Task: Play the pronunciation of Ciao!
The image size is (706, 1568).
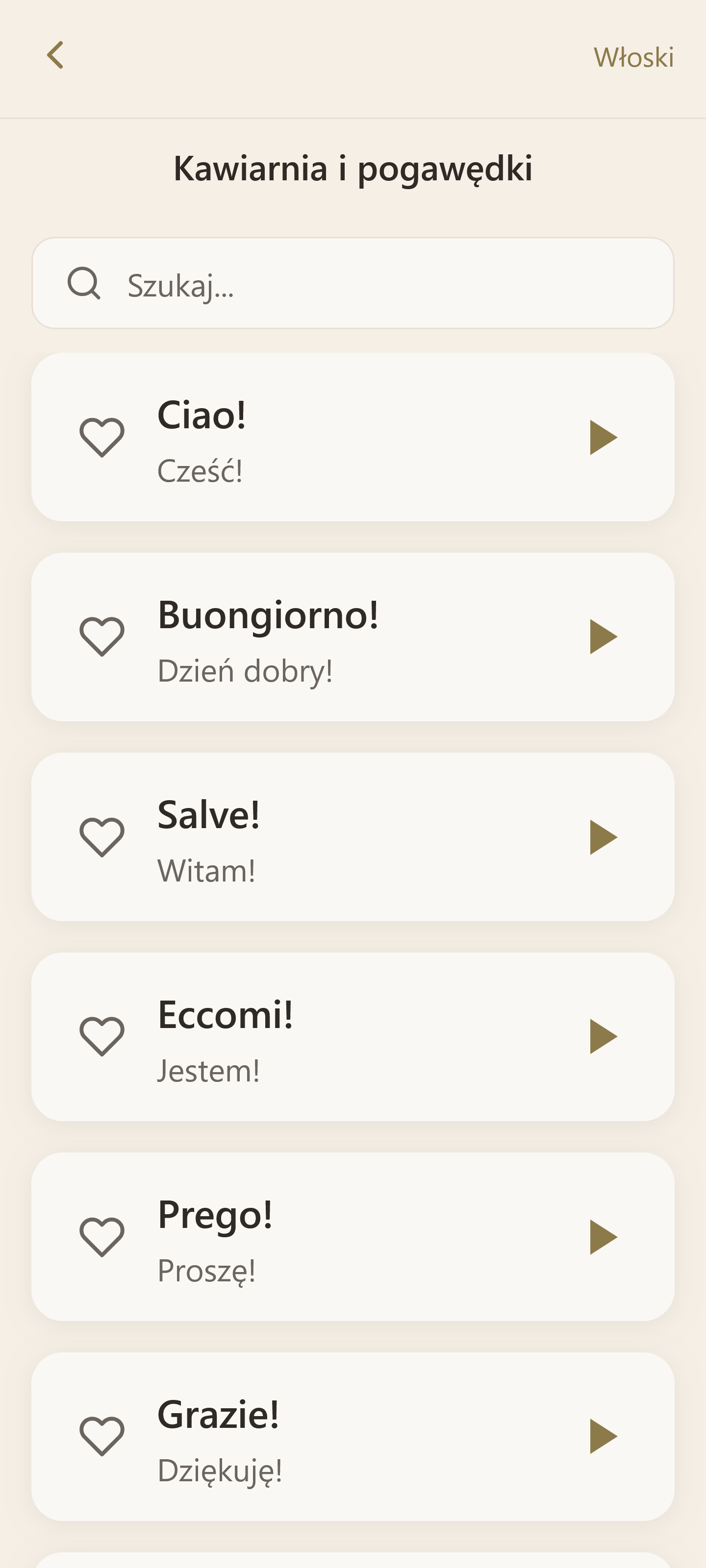Action: click(x=604, y=436)
